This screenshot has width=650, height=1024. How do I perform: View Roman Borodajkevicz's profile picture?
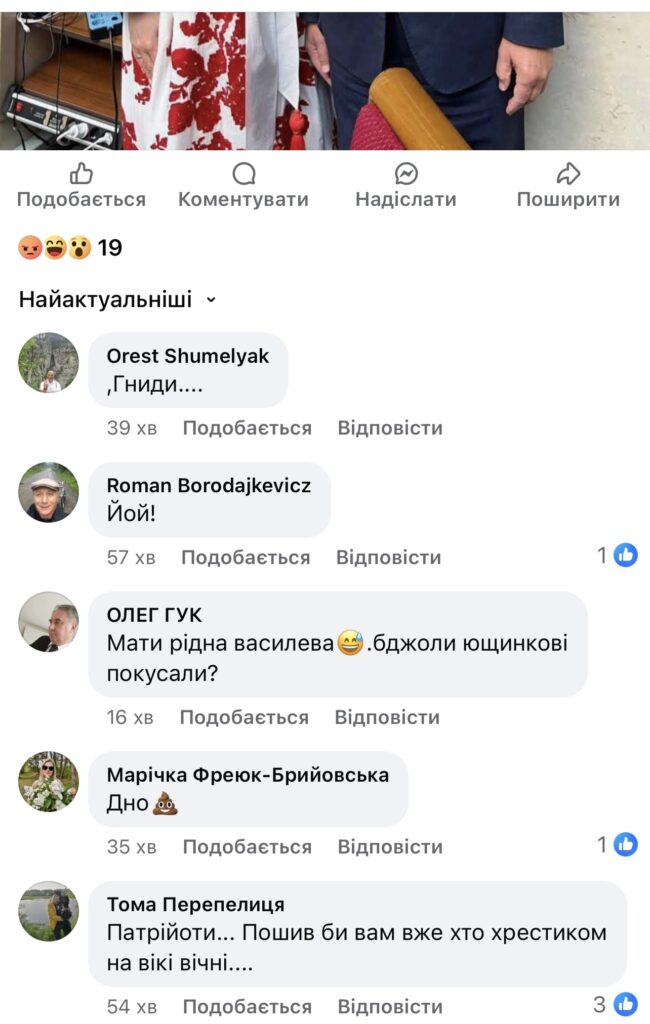(x=48, y=492)
